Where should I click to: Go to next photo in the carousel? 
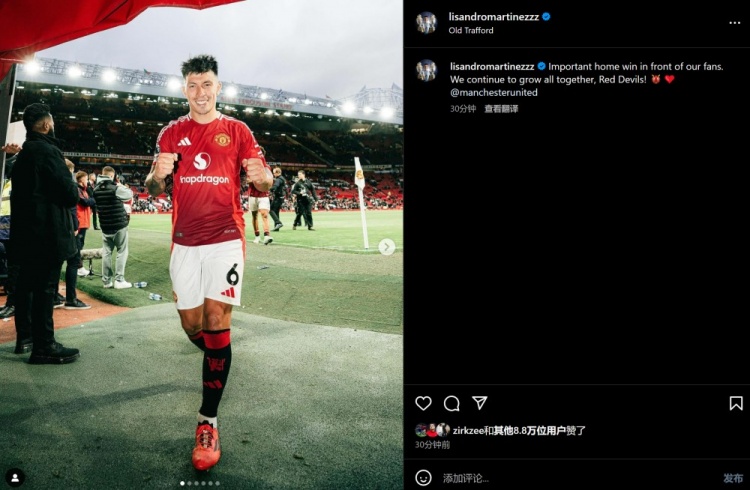click(x=386, y=246)
